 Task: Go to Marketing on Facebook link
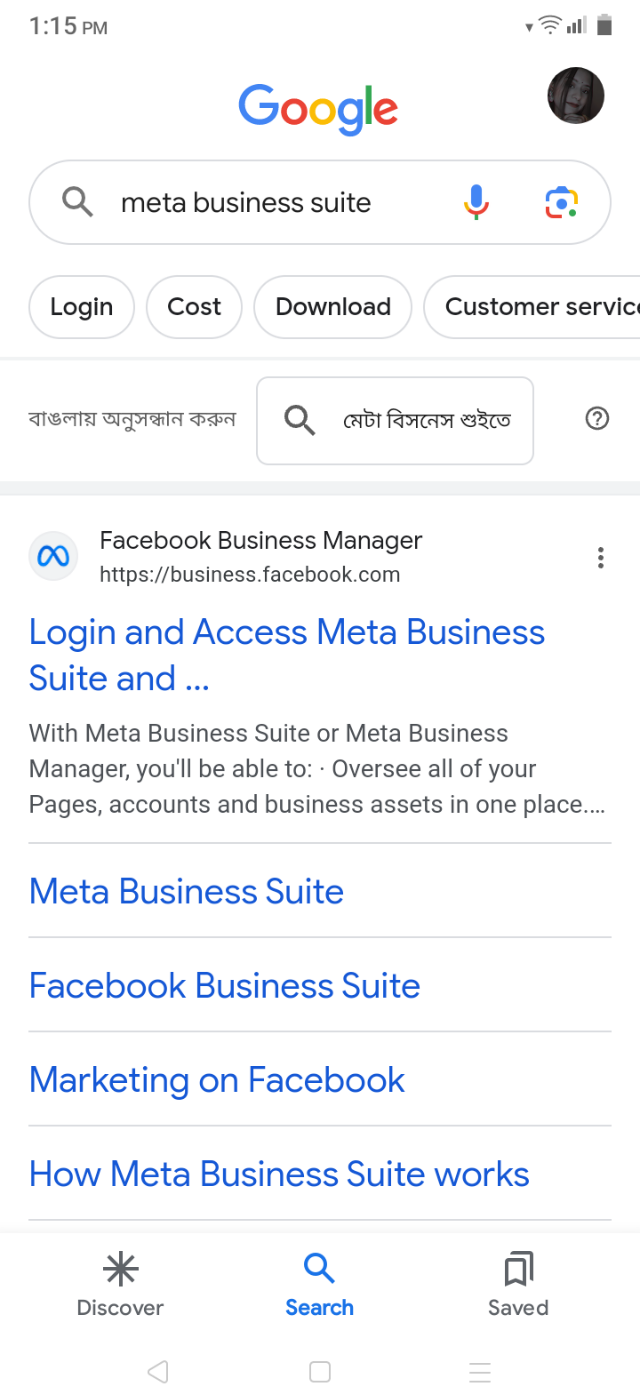pos(217,1080)
